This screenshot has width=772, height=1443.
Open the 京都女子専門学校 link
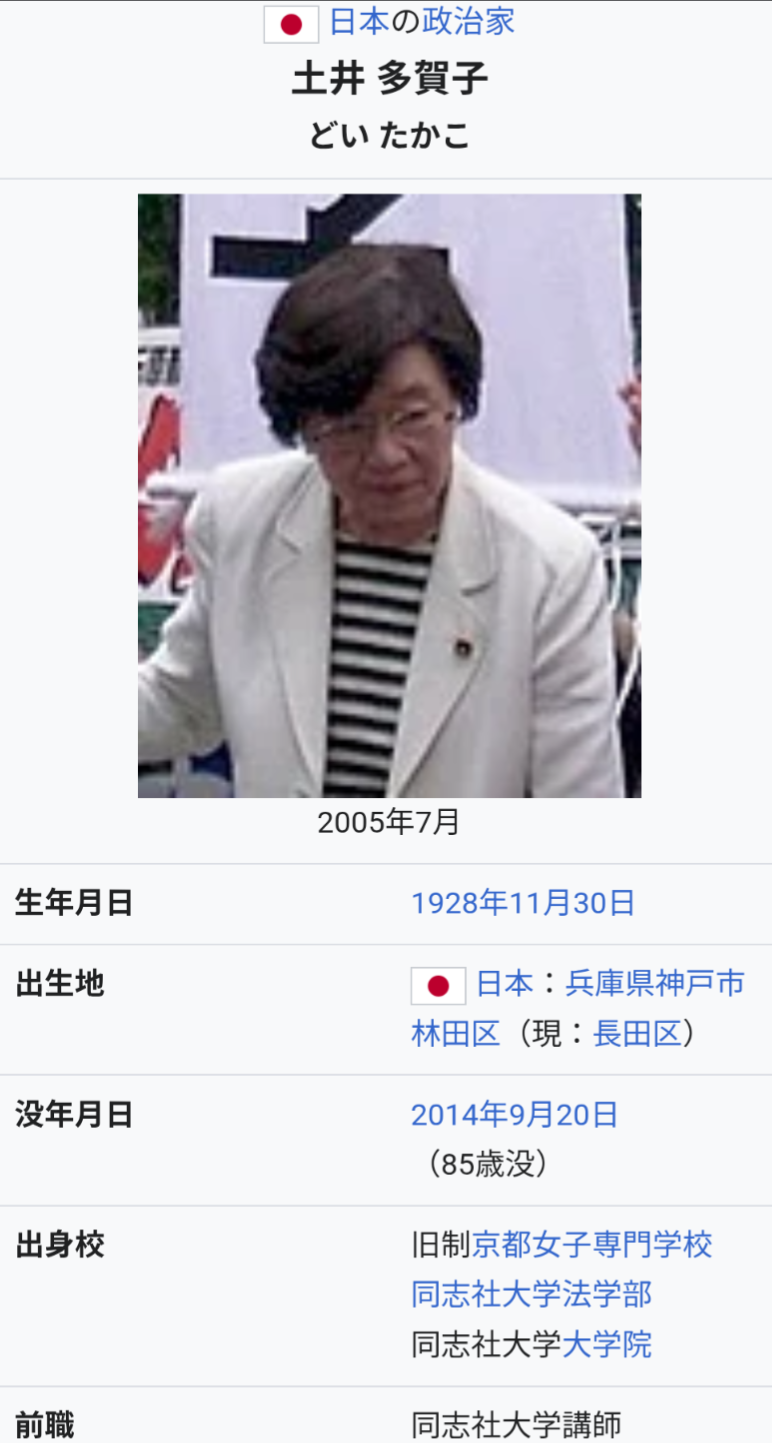(592, 1245)
